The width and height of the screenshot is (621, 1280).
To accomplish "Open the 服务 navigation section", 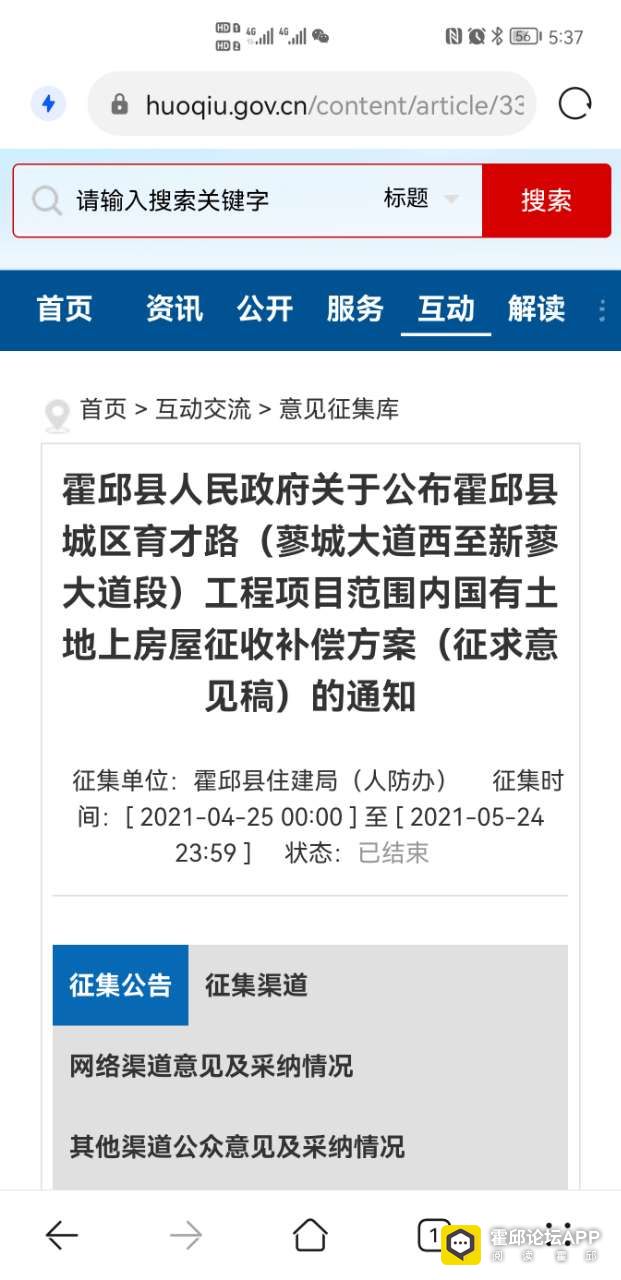I will pyautogui.click(x=355, y=309).
